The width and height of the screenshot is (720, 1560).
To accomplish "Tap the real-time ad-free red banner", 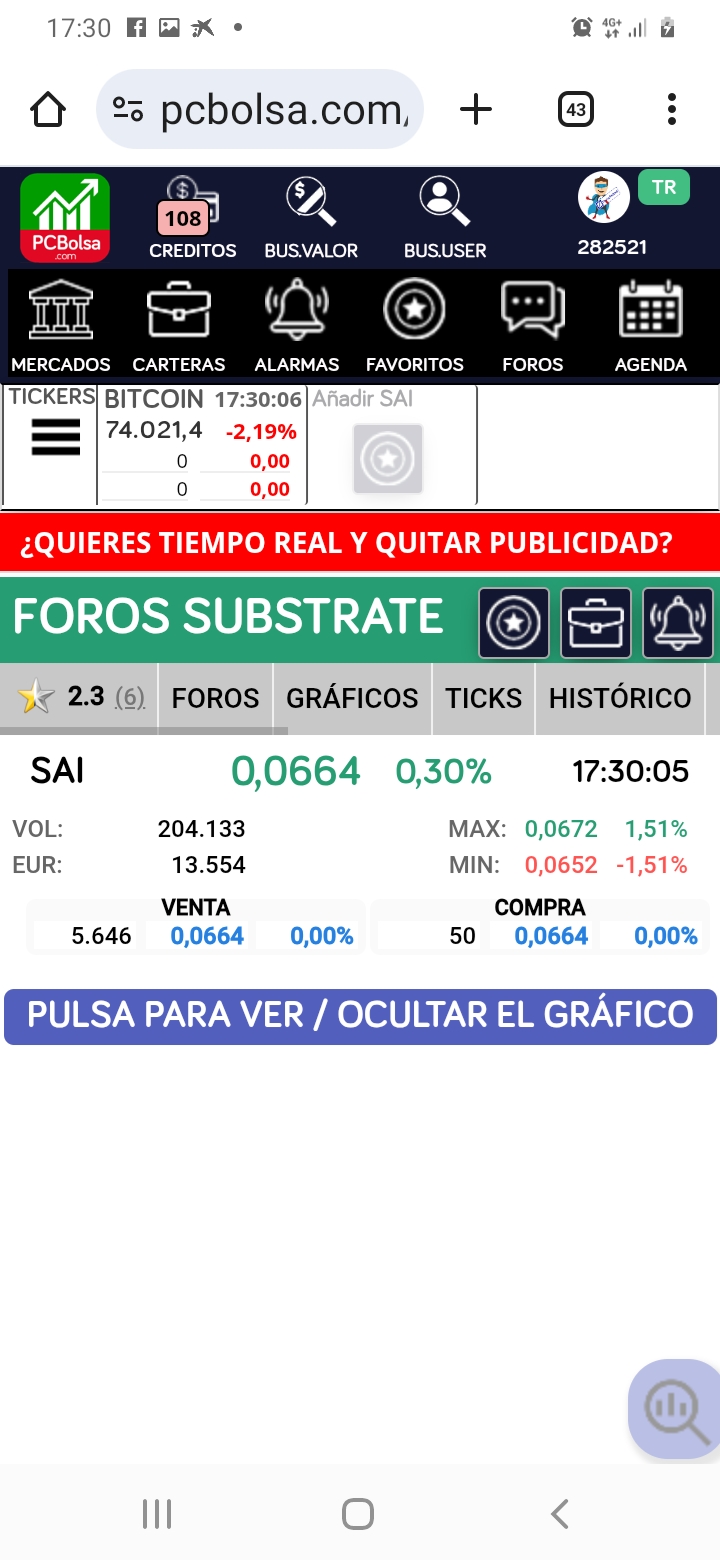I will pos(360,543).
